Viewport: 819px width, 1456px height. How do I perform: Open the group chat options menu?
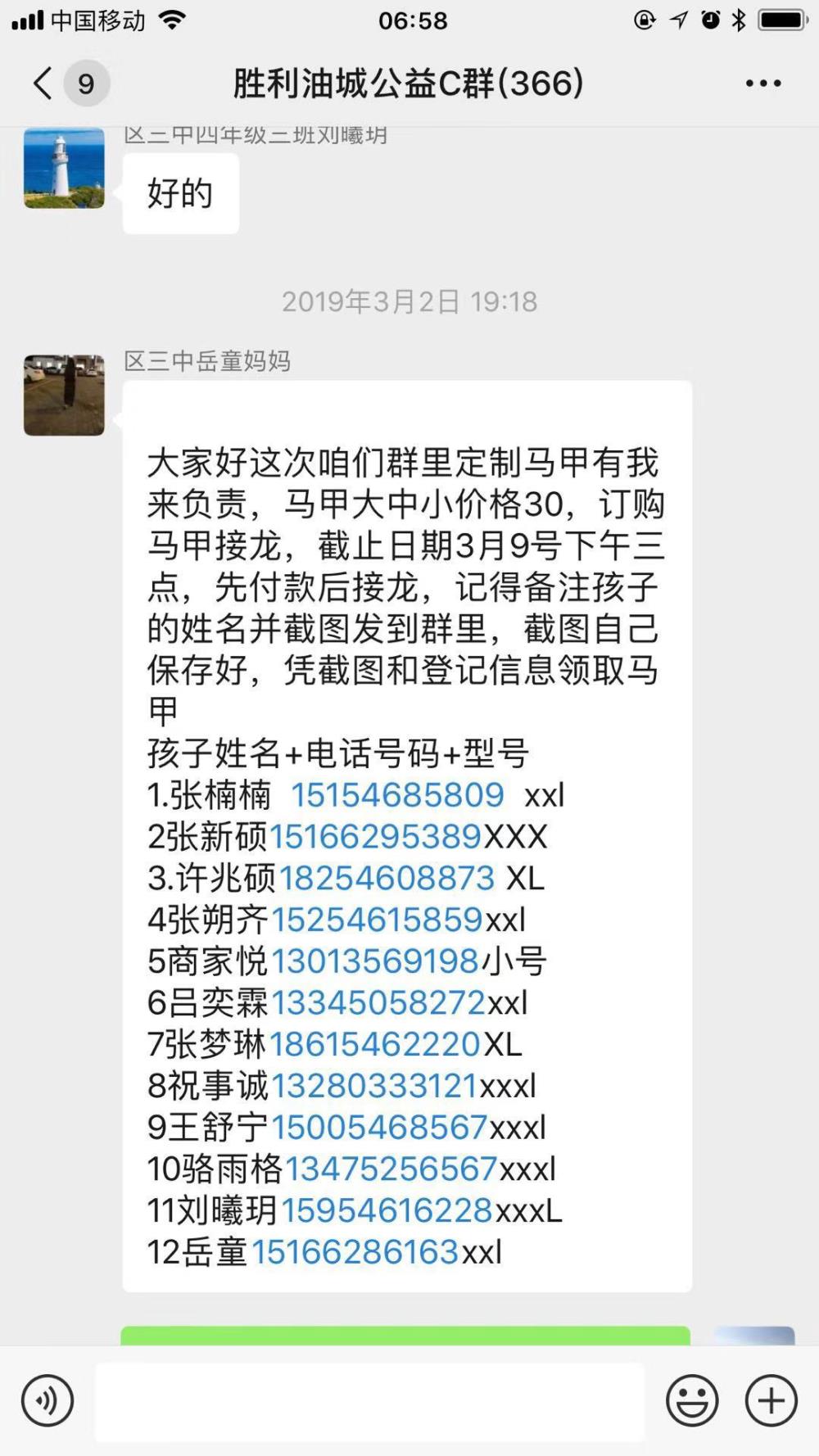(763, 83)
